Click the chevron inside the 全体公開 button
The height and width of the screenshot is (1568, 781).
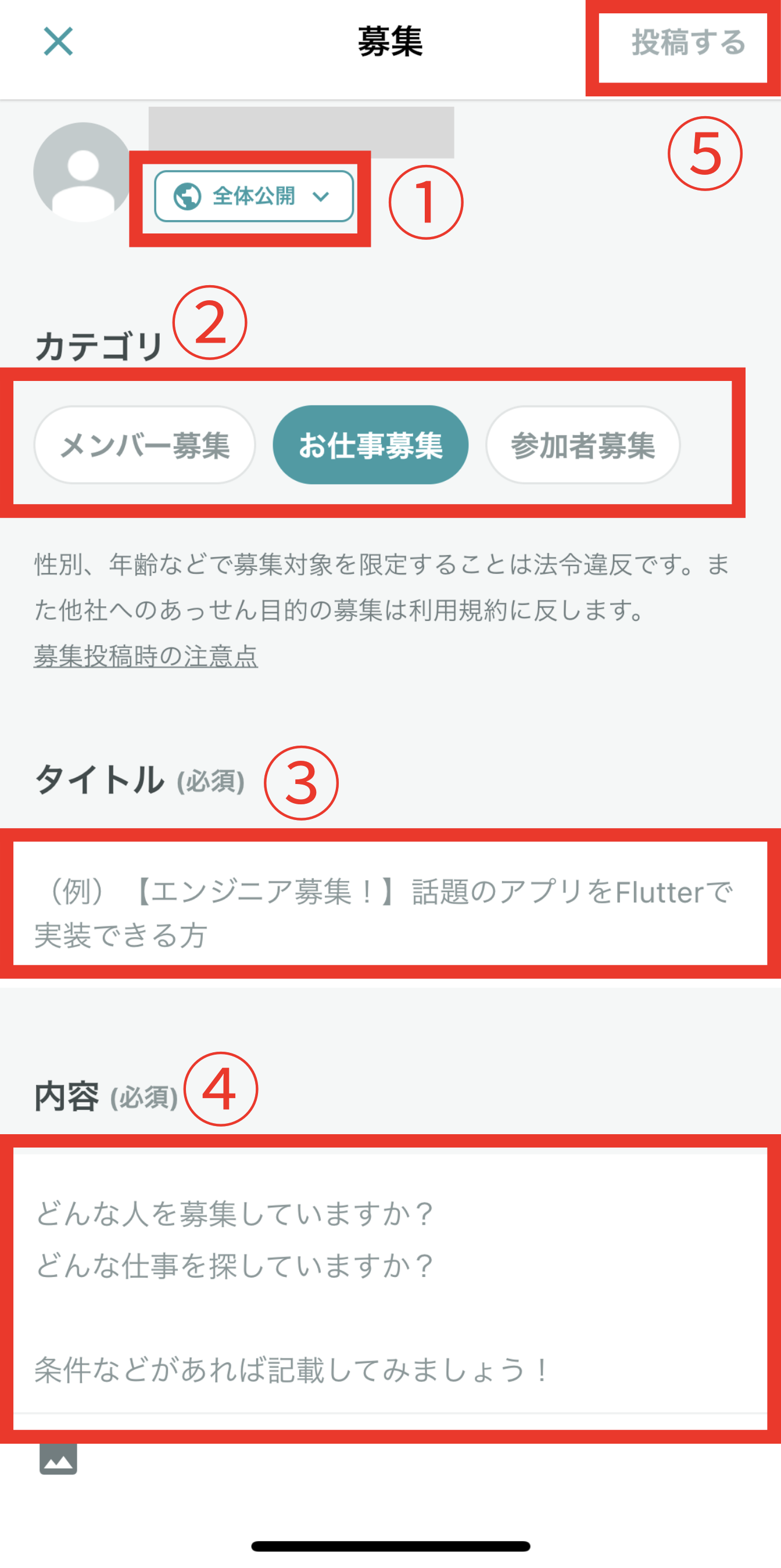(x=320, y=196)
